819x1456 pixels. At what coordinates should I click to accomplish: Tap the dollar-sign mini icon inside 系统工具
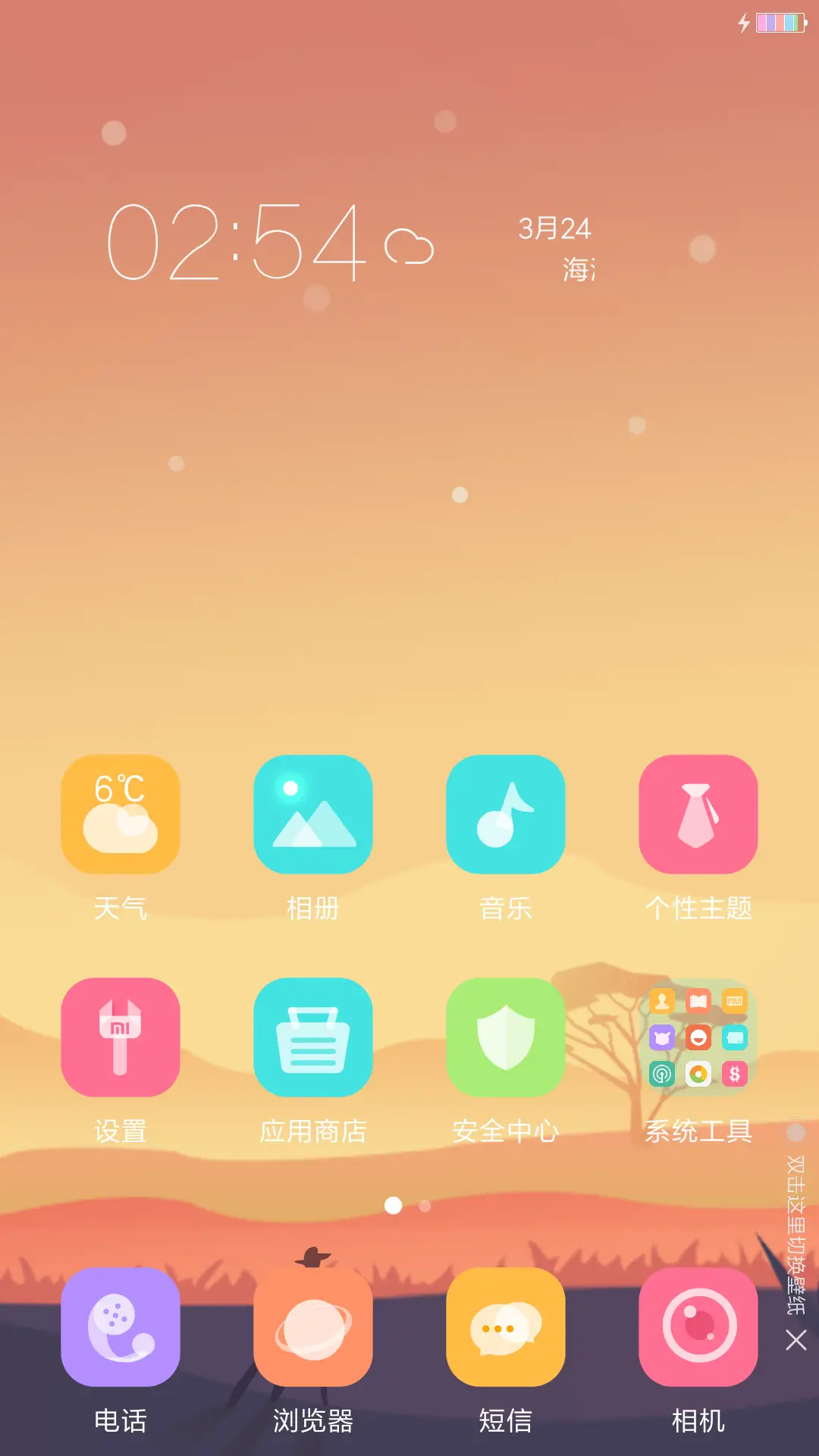[x=733, y=1072]
